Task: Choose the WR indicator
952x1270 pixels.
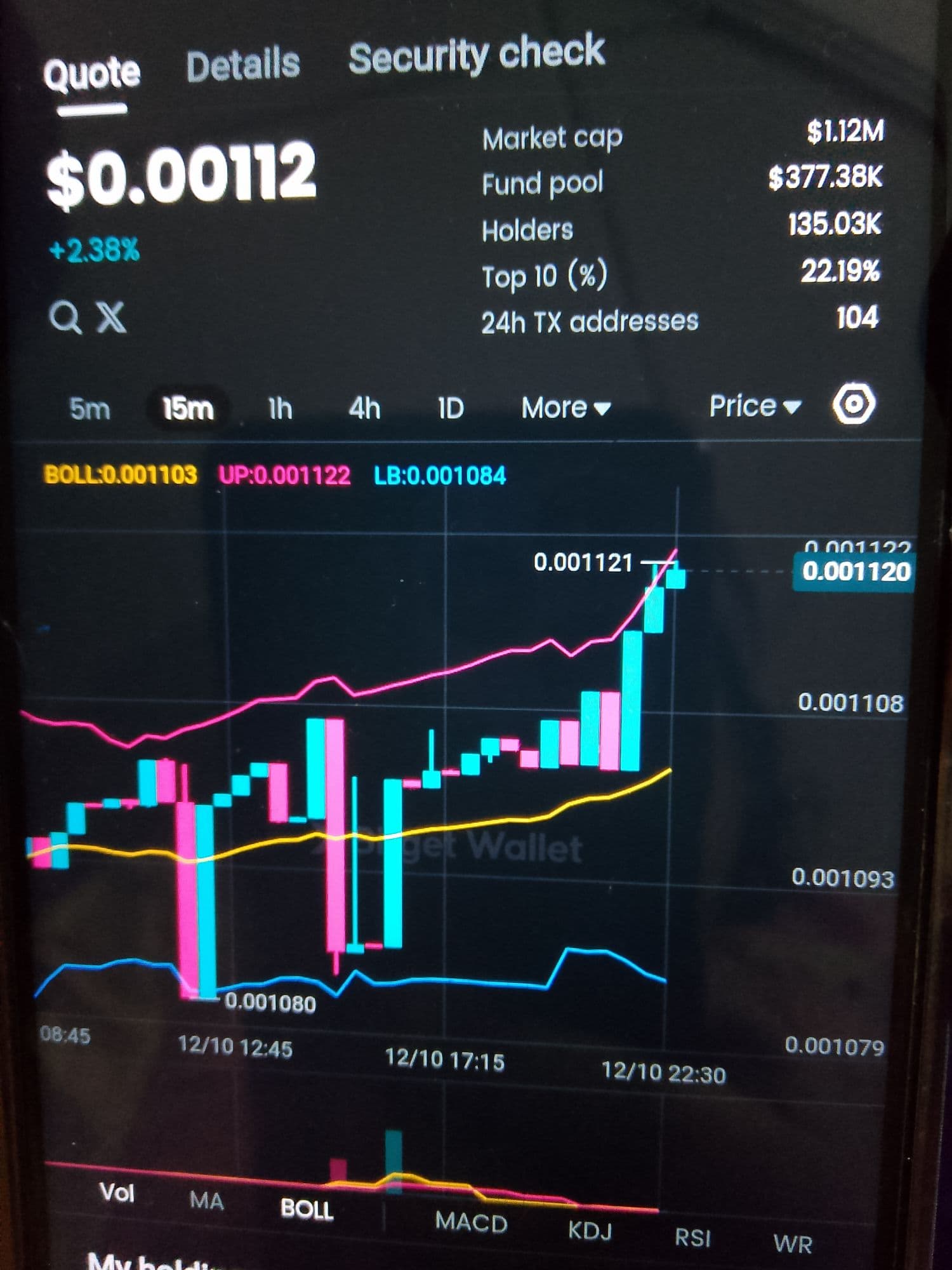Action: (793, 1244)
